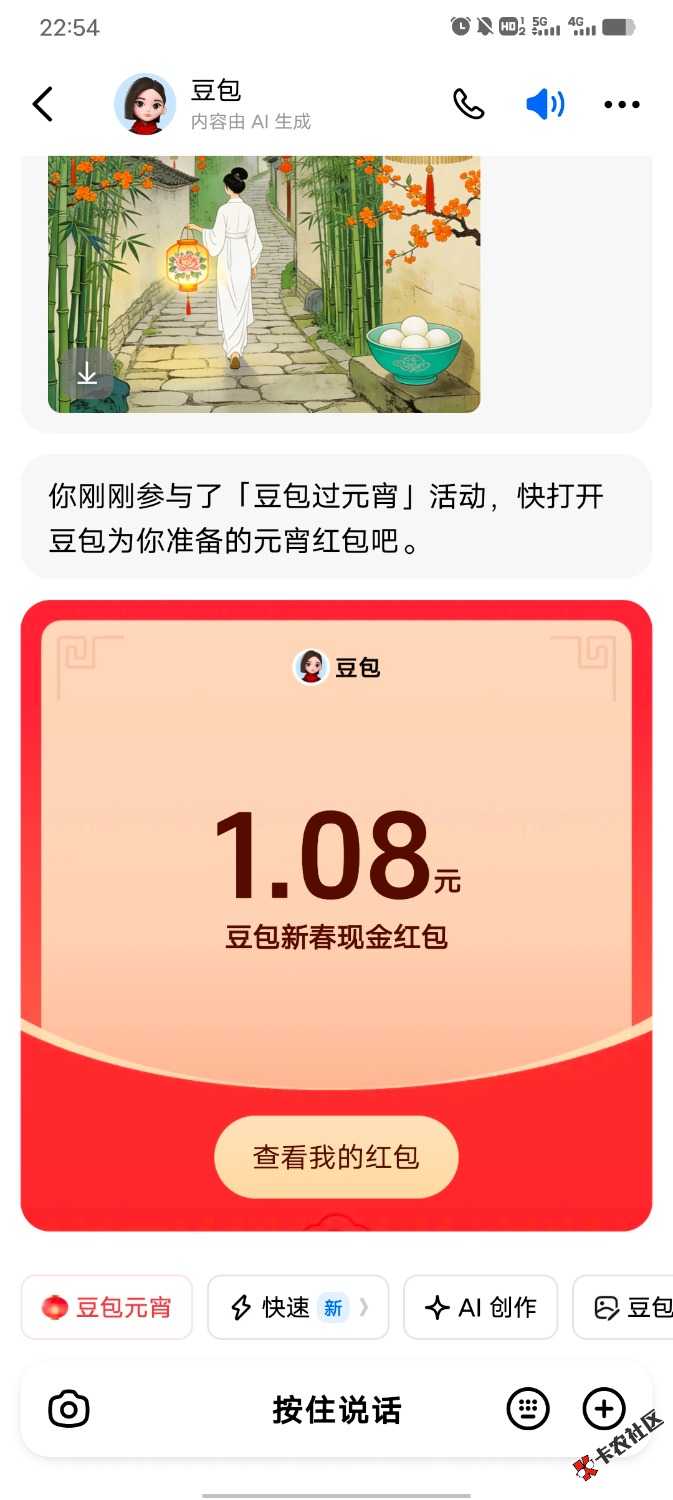Start a voice call with 豆包

click(468, 104)
